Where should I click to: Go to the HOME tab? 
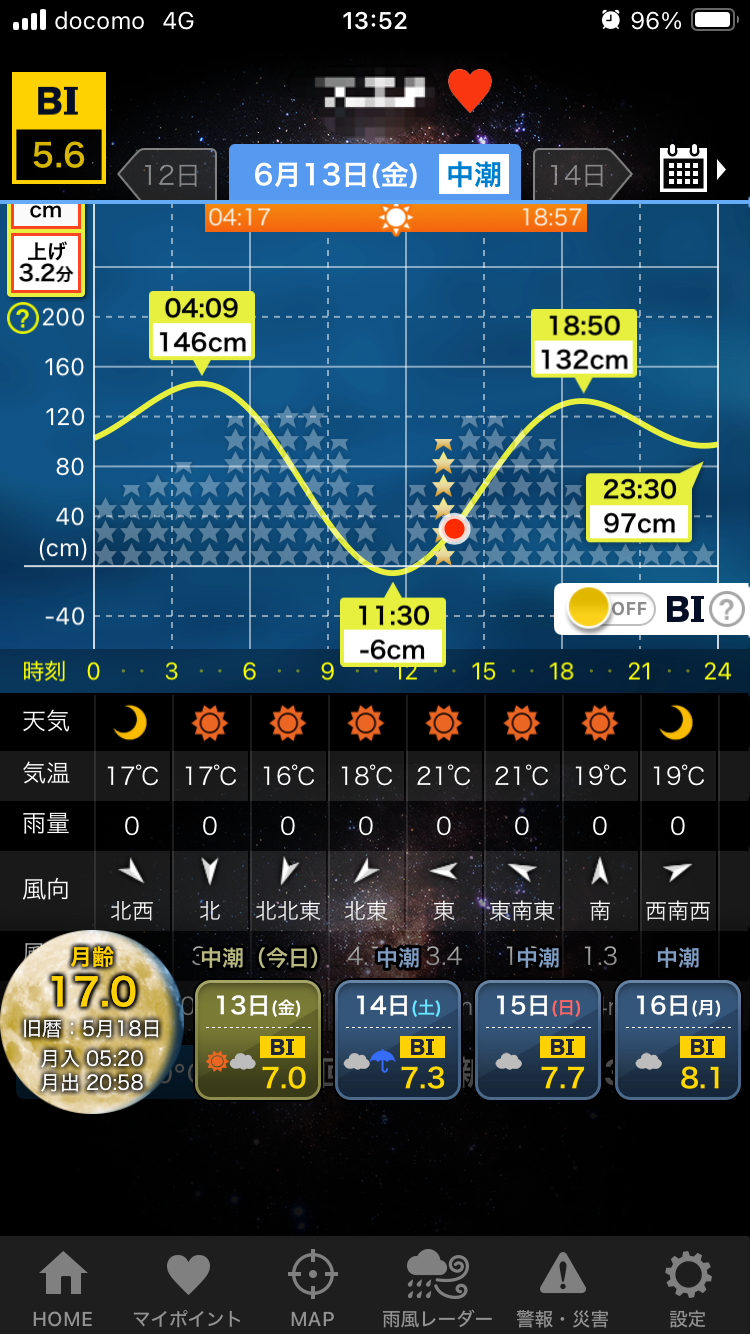pyautogui.click(x=62, y=1289)
